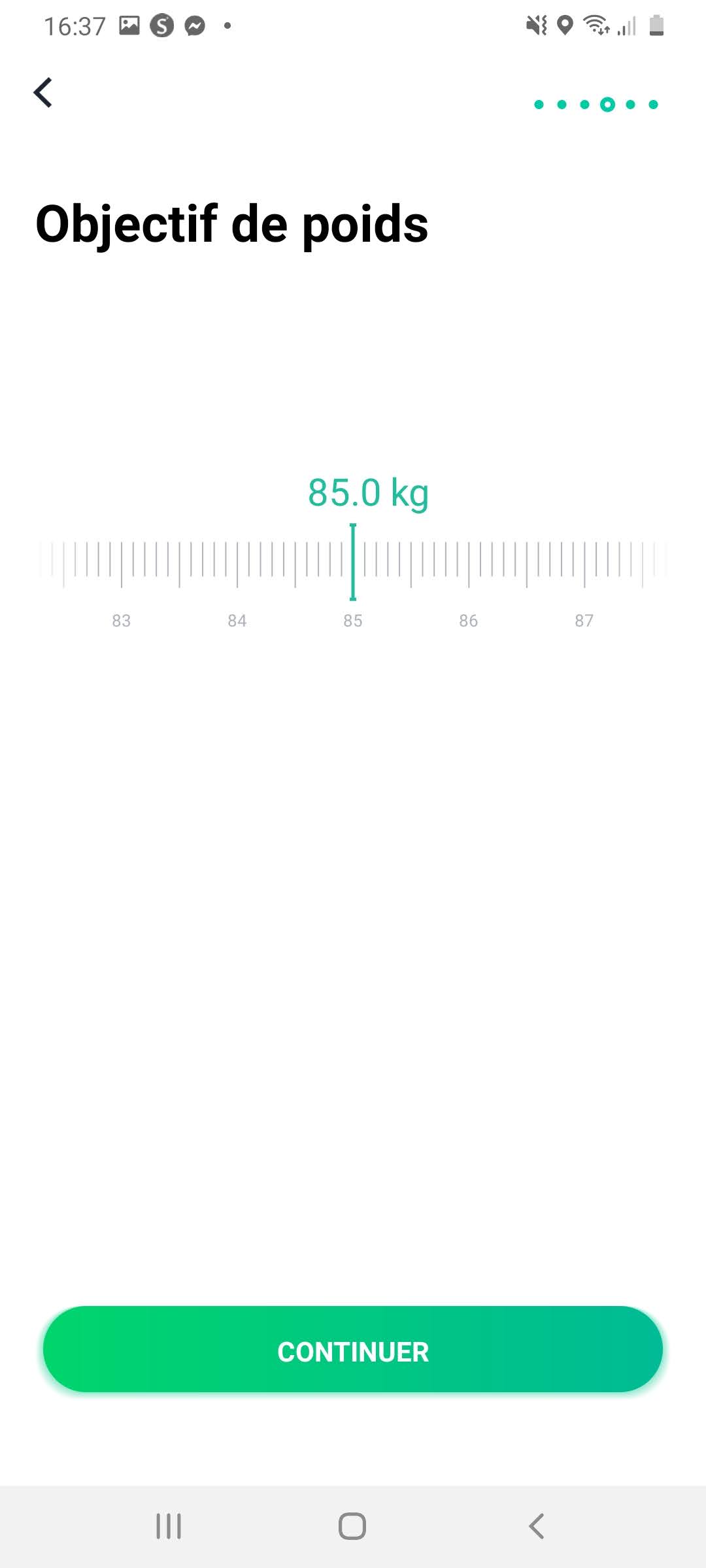Go back using the top-left arrow

click(43, 92)
